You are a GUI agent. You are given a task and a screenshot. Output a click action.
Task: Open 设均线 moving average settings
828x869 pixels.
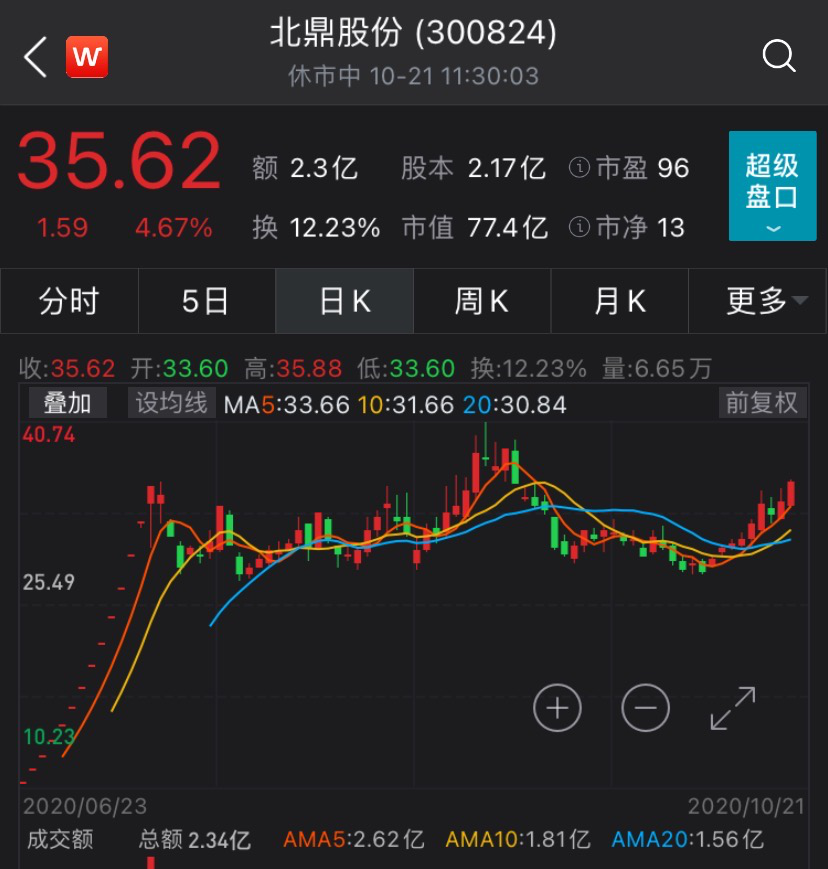[x=171, y=403]
